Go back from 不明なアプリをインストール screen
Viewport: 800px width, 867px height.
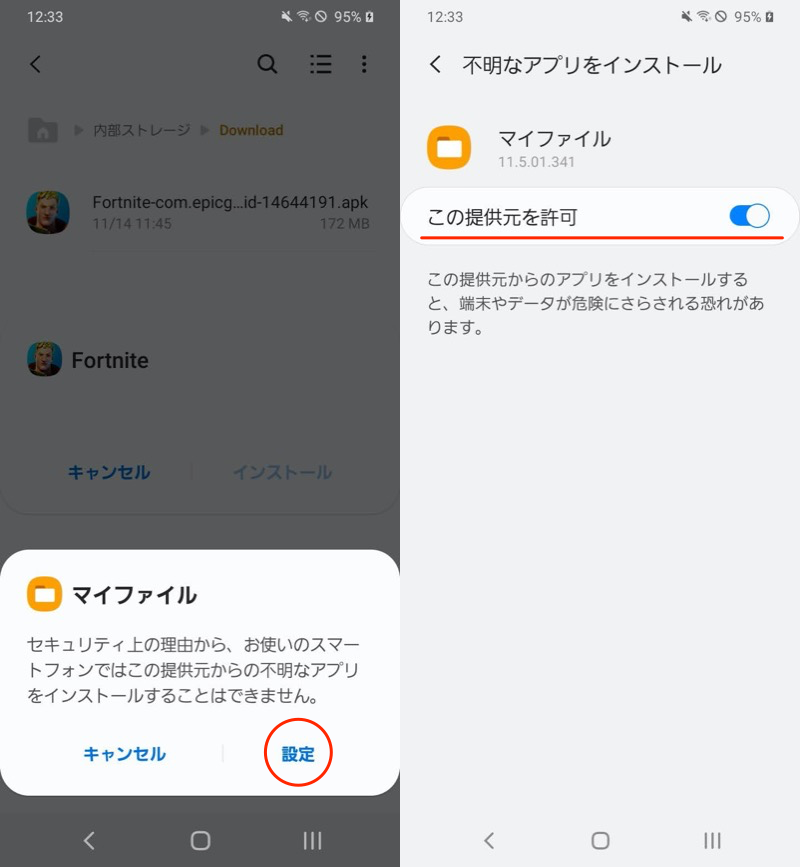(435, 65)
